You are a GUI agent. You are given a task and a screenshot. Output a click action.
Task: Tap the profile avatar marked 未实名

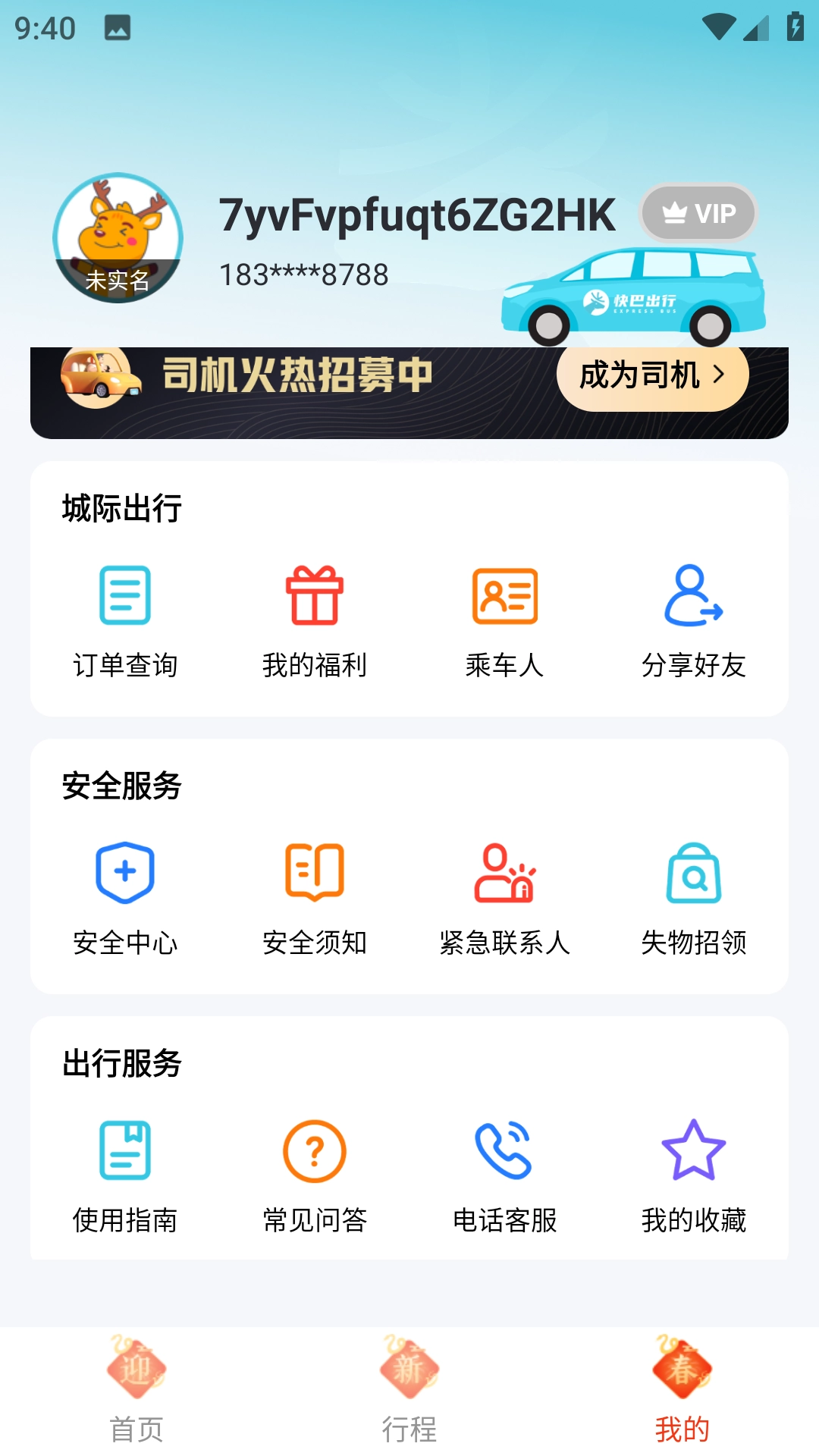(118, 238)
